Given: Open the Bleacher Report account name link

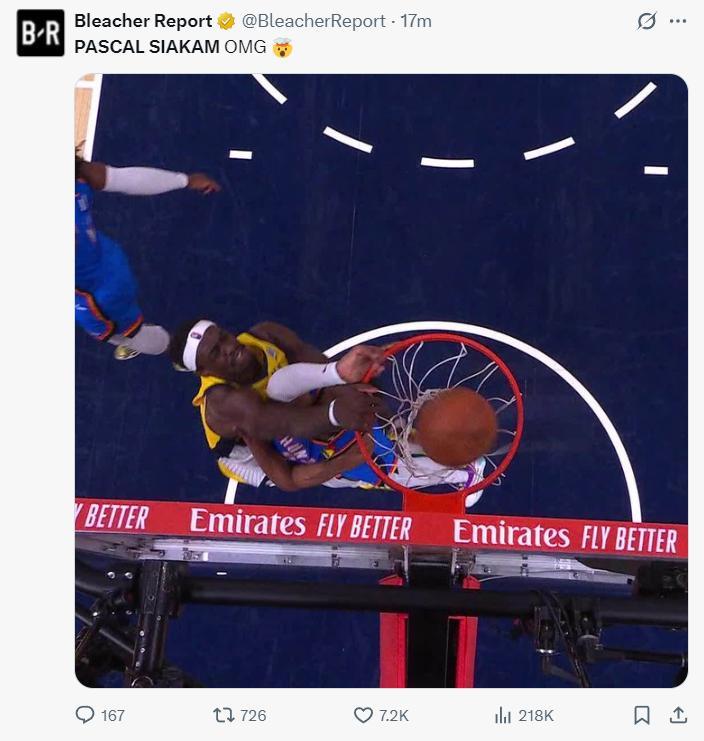Looking at the screenshot, I should click(x=143, y=21).
